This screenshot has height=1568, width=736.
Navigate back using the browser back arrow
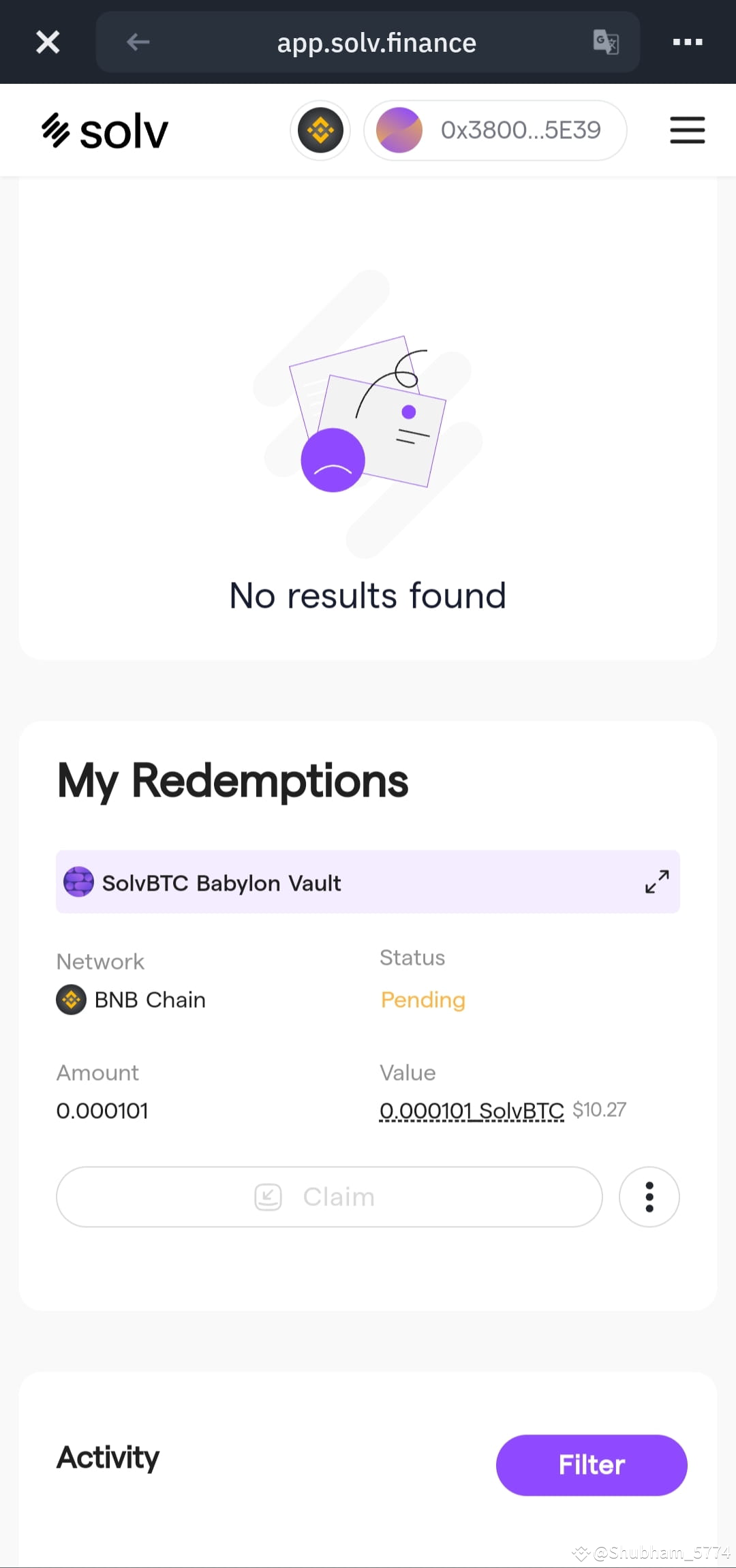138,42
